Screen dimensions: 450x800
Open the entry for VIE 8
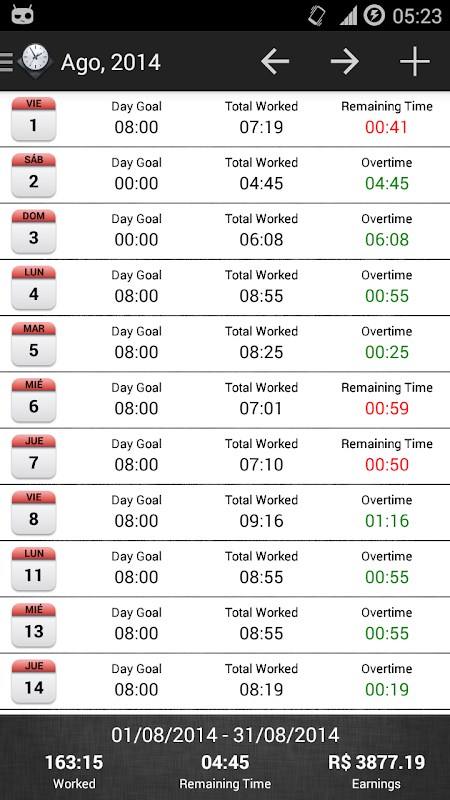pyautogui.click(x=225, y=513)
